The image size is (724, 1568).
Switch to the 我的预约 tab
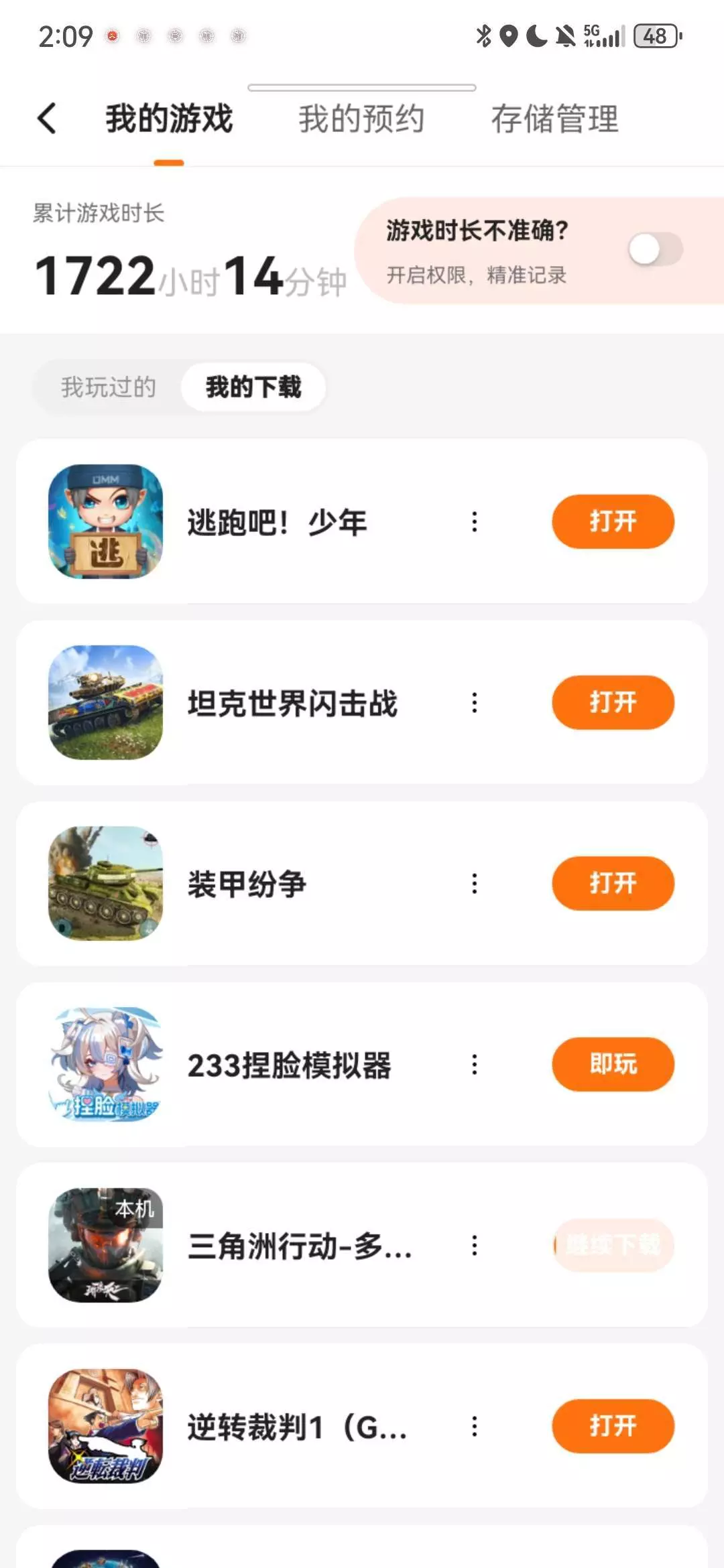click(x=361, y=119)
